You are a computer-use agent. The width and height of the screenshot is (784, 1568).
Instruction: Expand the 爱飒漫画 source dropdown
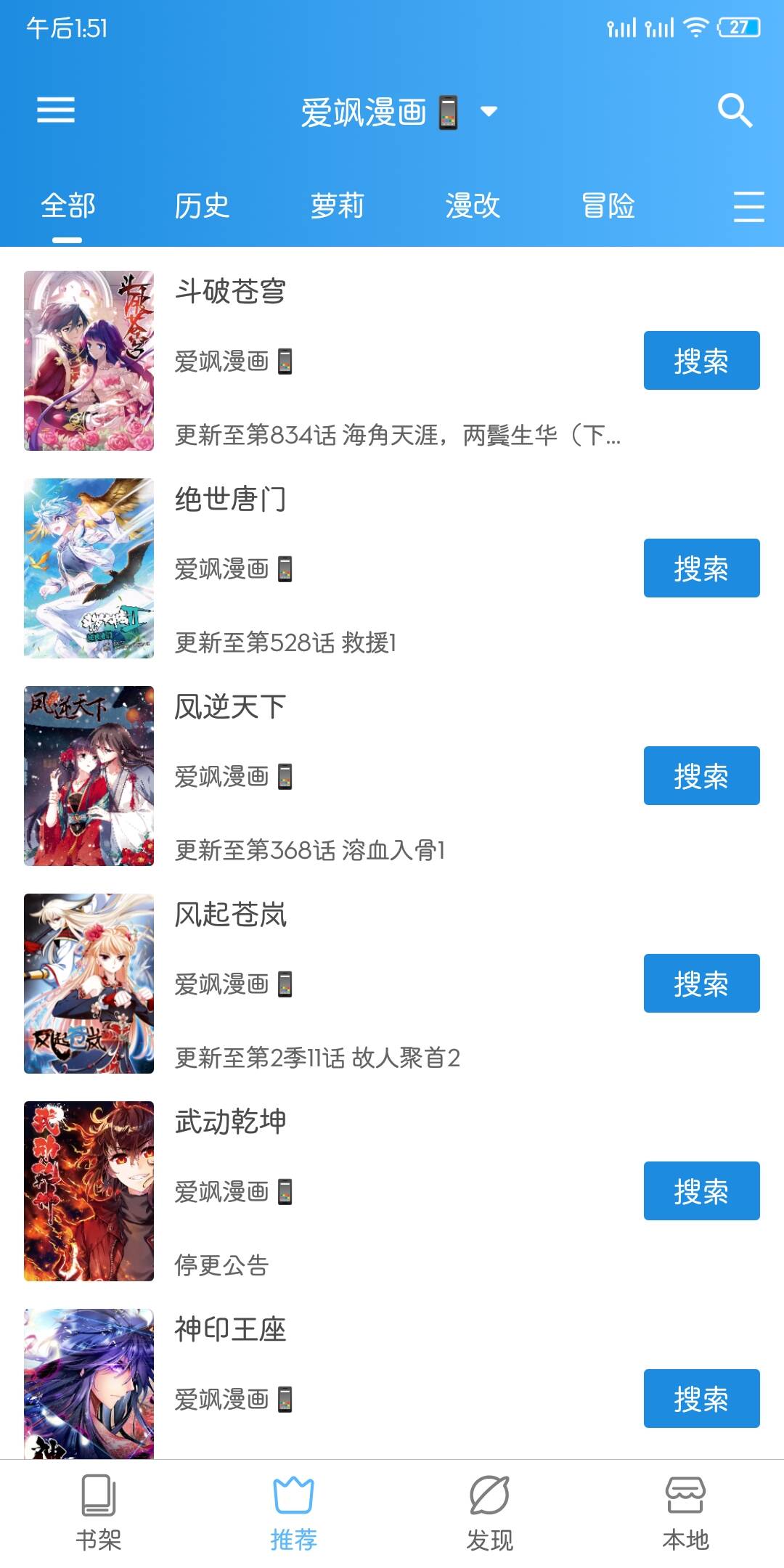[x=489, y=111]
